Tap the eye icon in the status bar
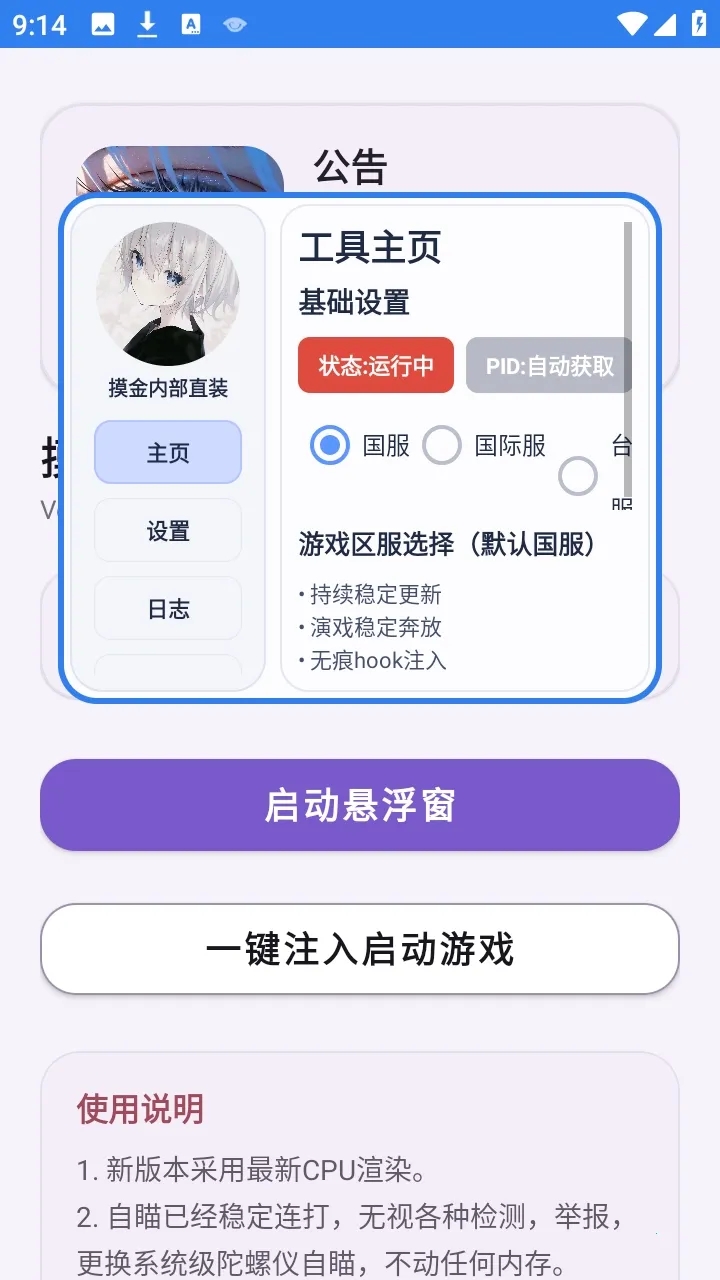 234,24
